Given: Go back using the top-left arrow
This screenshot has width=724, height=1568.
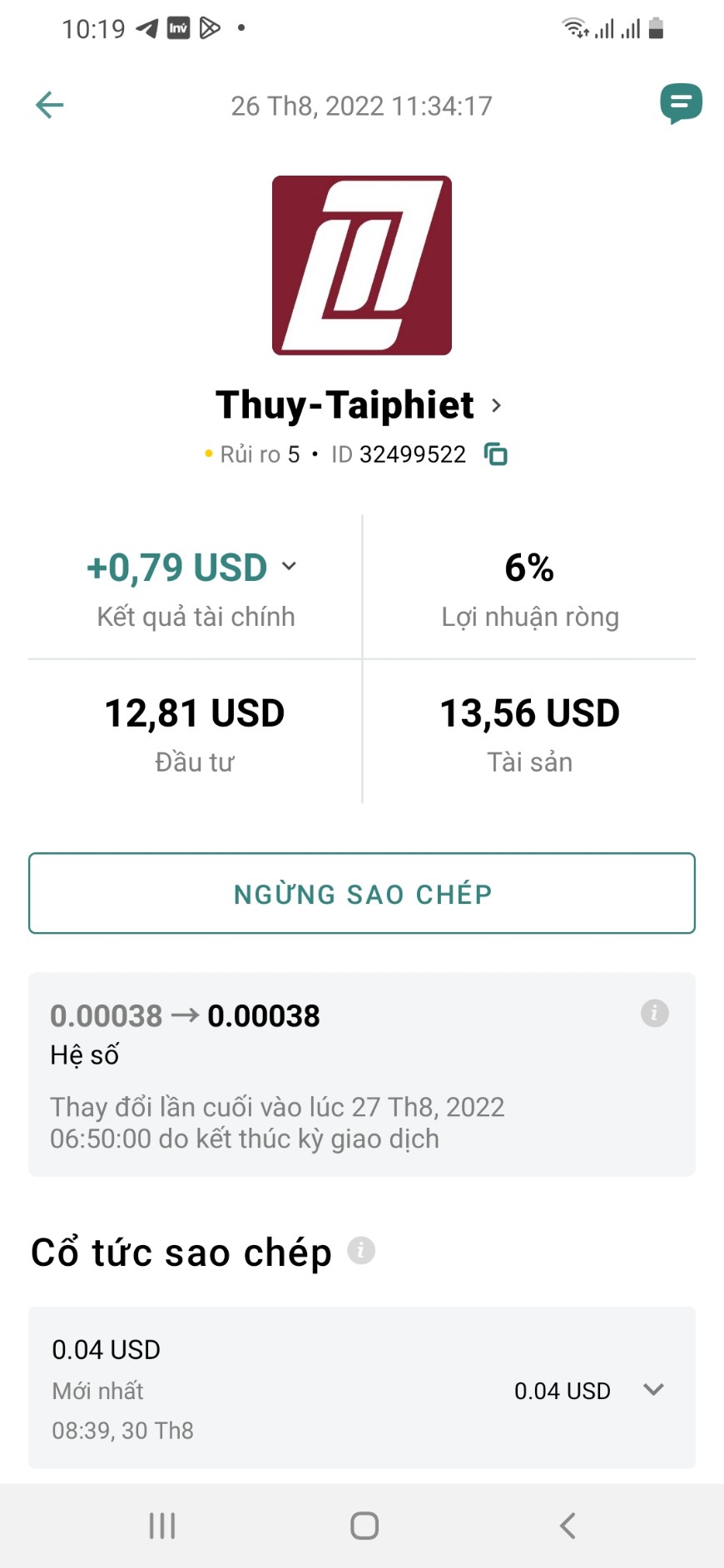Looking at the screenshot, I should point(50,105).
